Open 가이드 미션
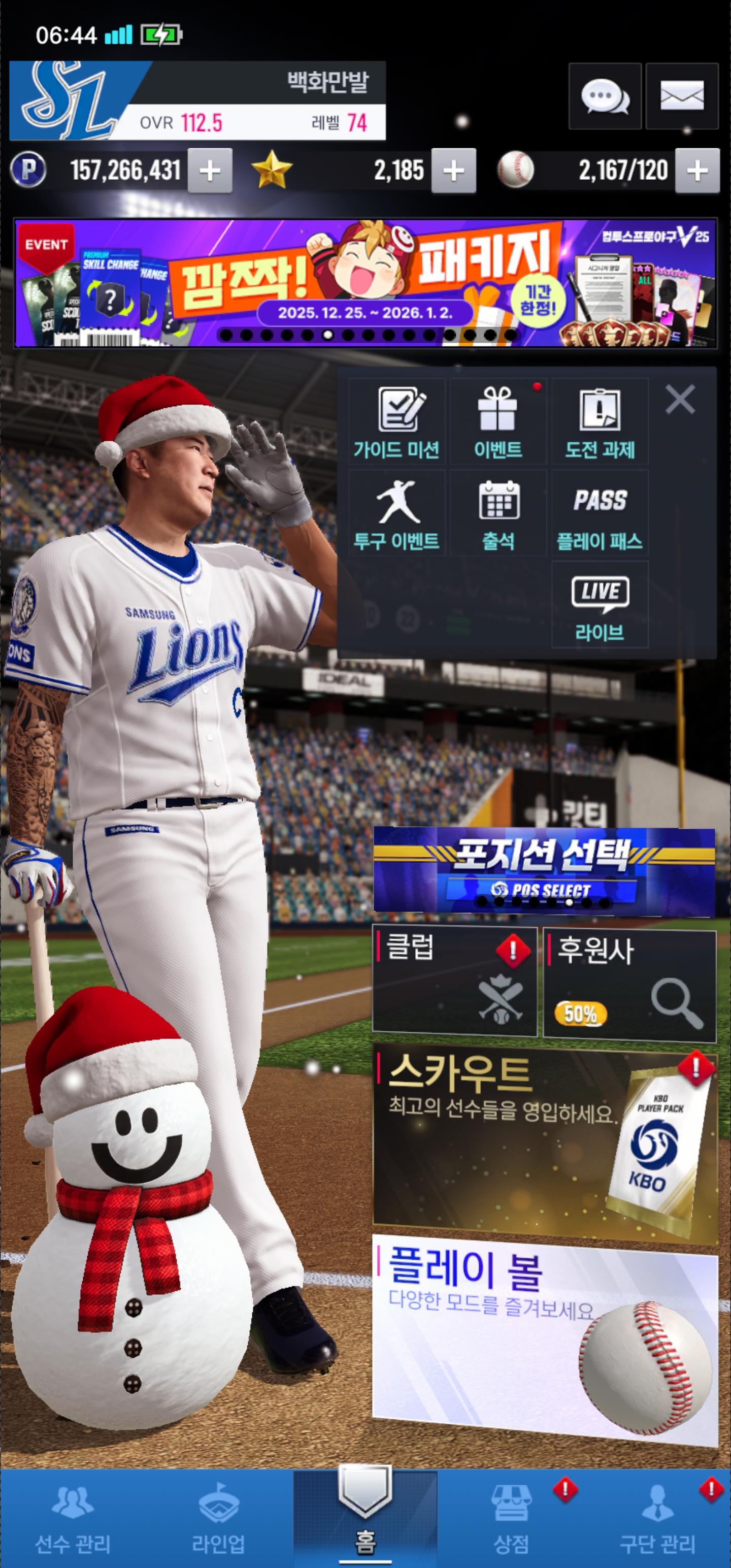Viewport: 731px width, 1568px height. [x=397, y=422]
